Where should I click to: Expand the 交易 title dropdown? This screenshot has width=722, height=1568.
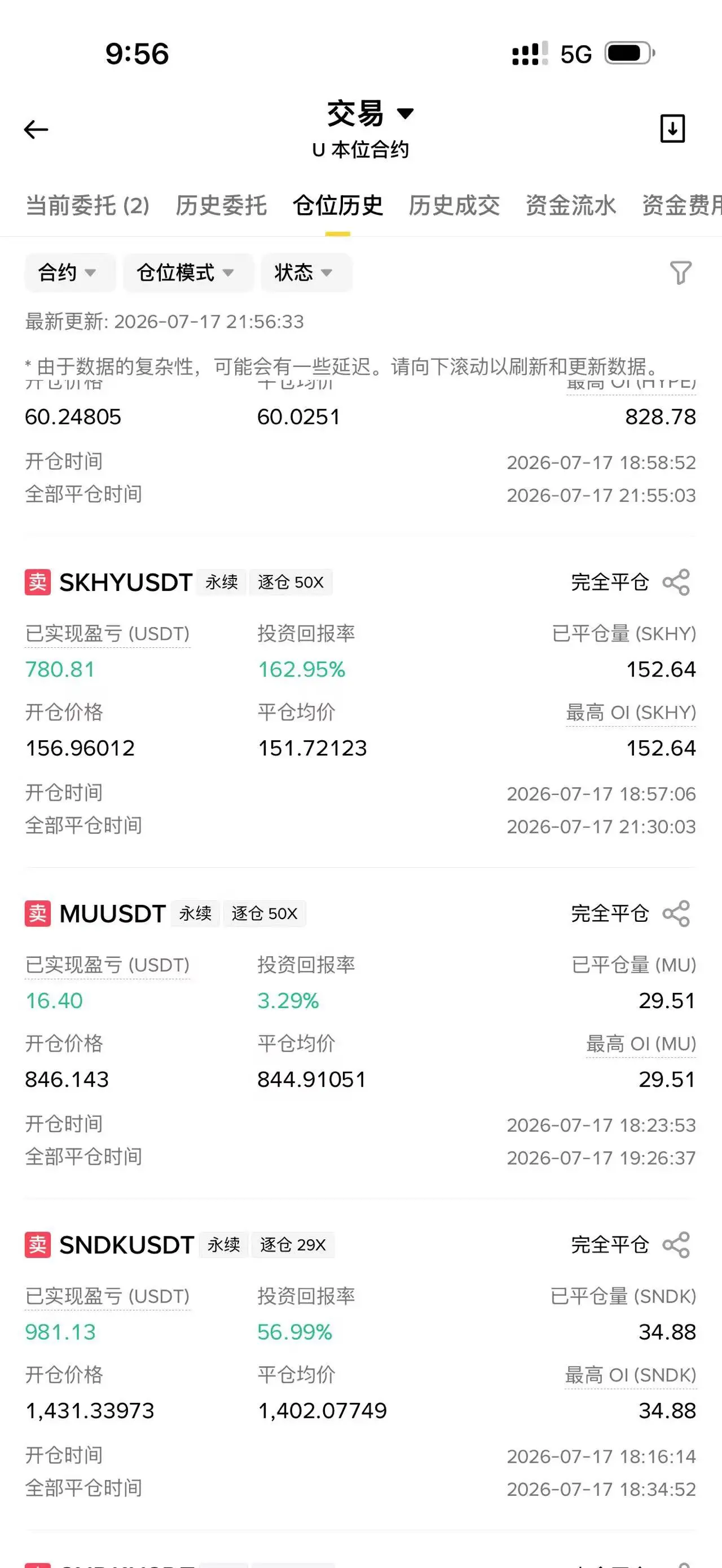point(370,113)
